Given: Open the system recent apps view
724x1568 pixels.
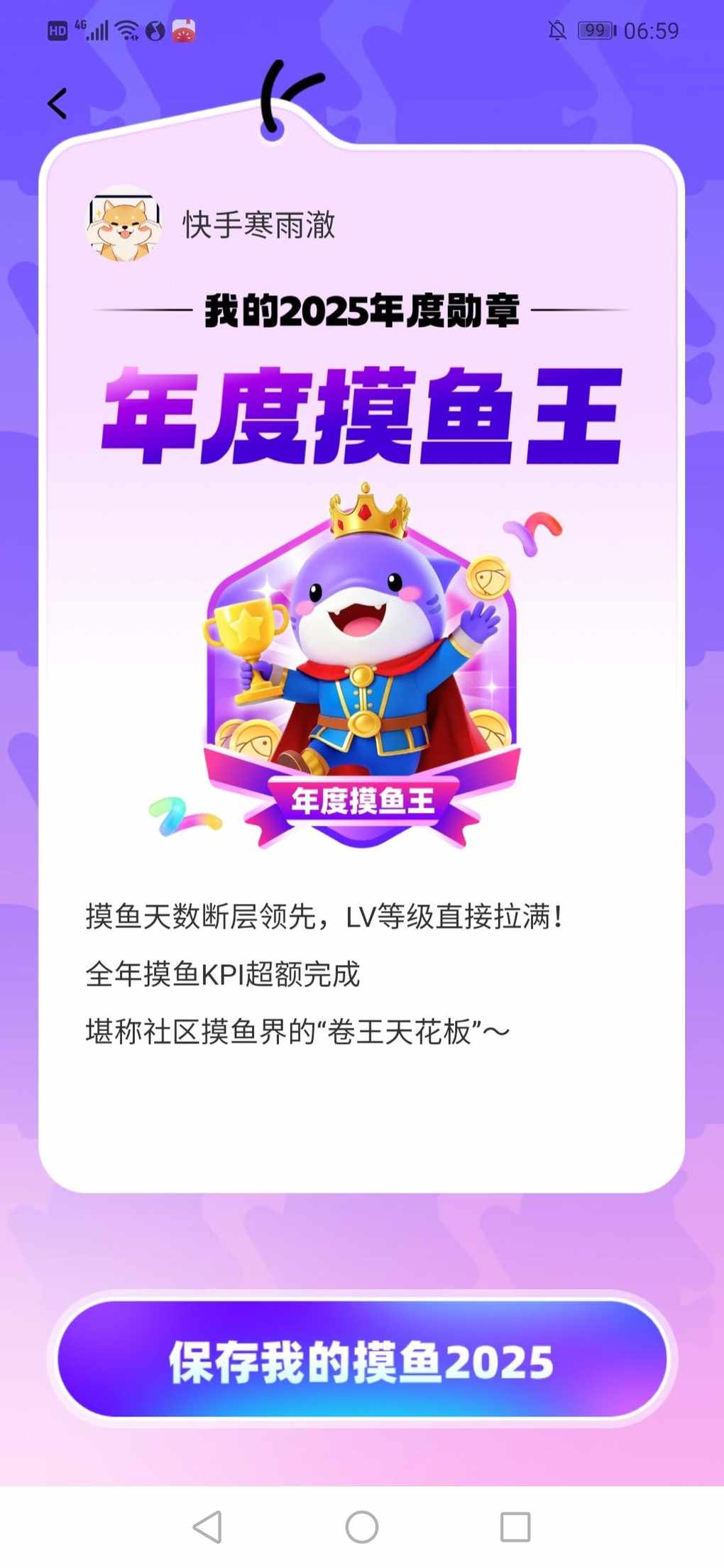Looking at the screenshot, I should click(x=515, y=1527).
